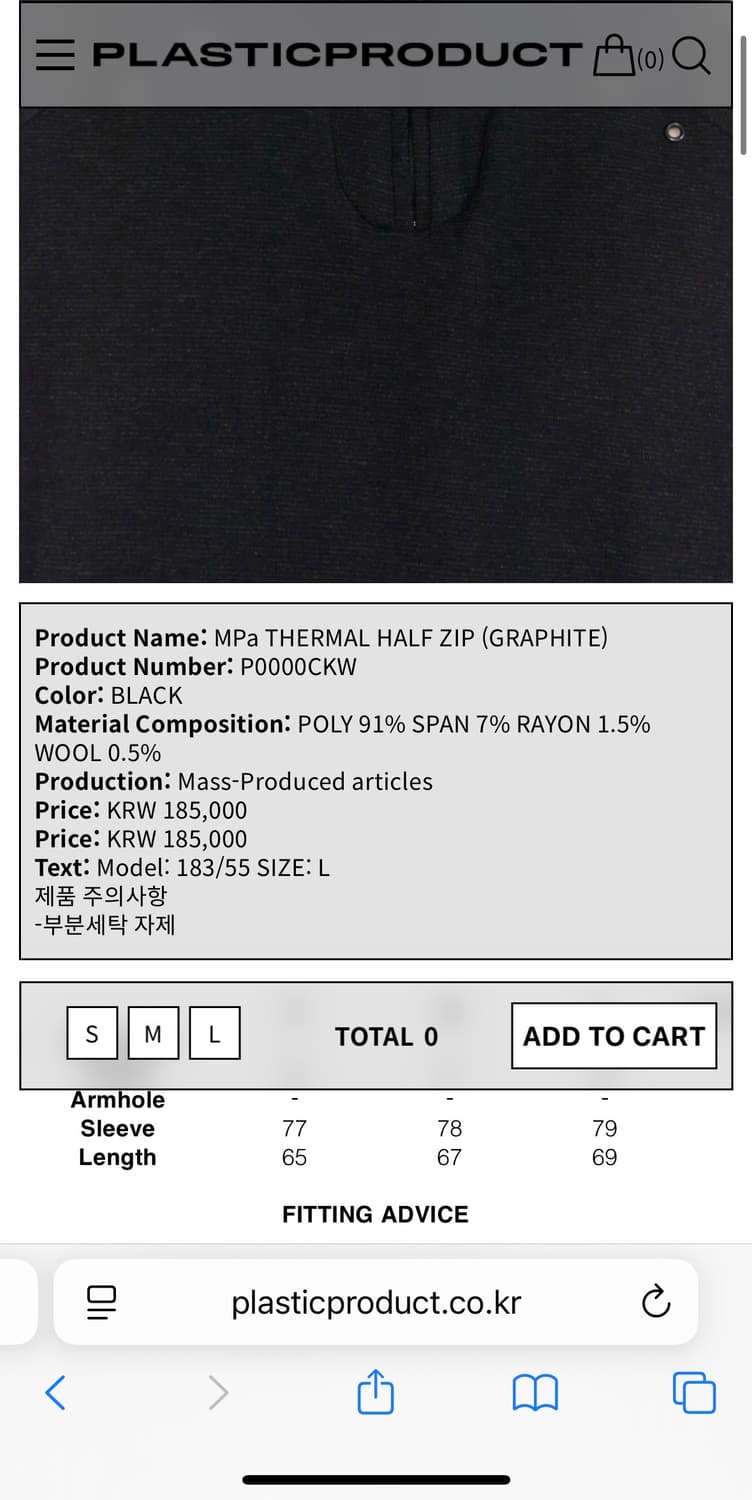Screen dimensions: 752x1500
Task: Open the reader options icon in address bar
Action: point(101,1301)
